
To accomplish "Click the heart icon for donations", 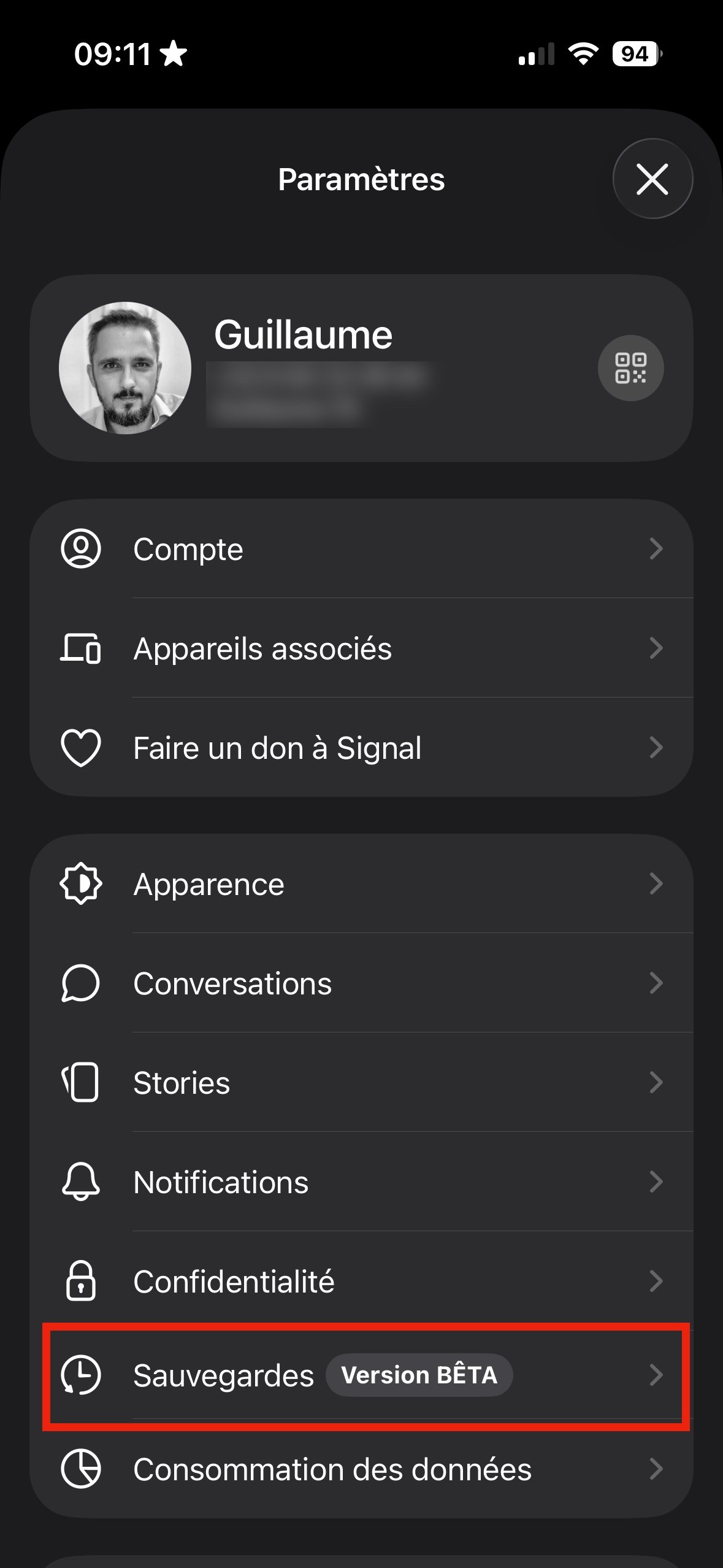I will pos(82,747).
